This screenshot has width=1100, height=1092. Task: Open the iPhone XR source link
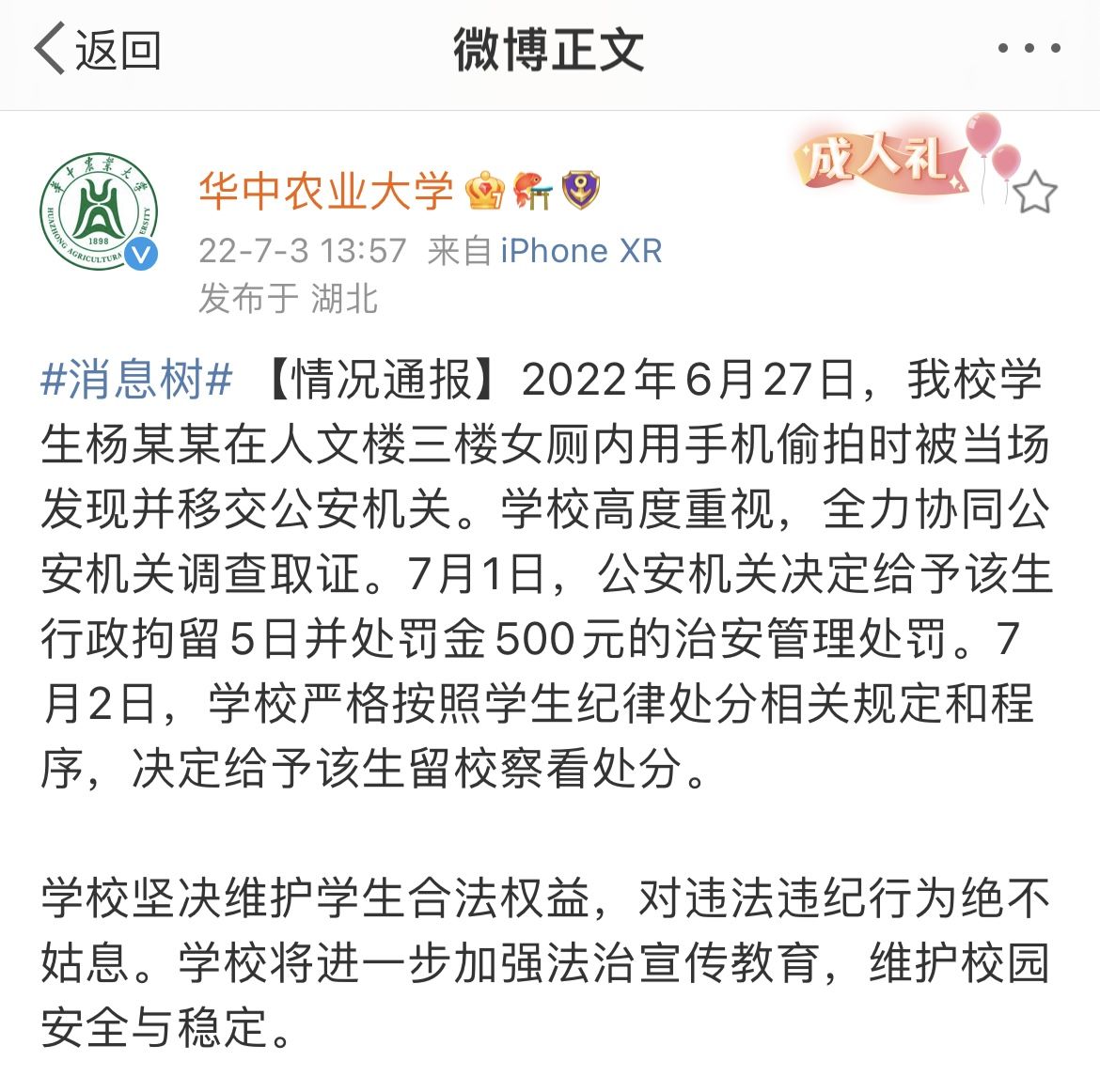point(581,251)
